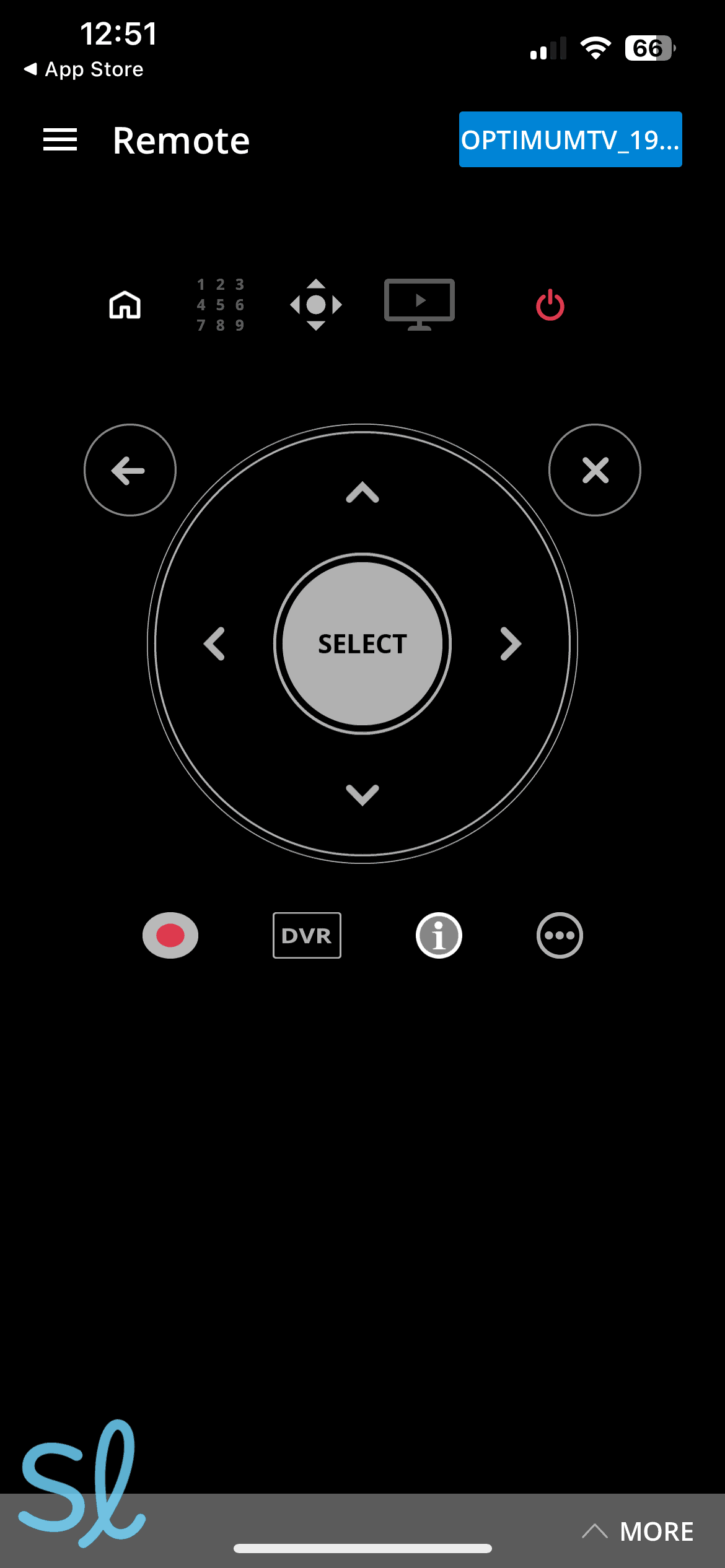Open the TV playback controls
The image size is (725, 1568).
[420, 303]
